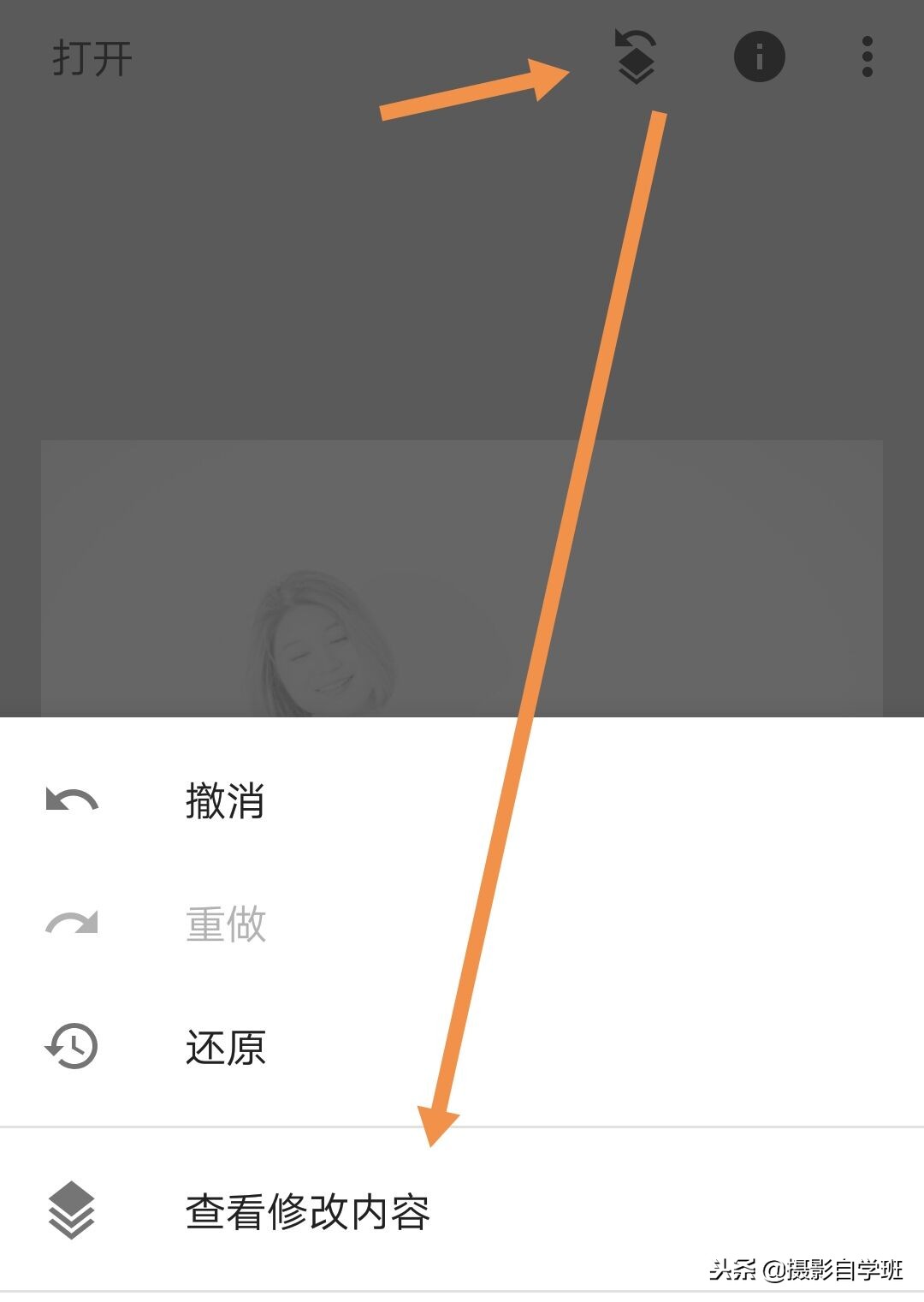Open the three-dot overflow menu
The height and width of the screenshot is (1302, 924).
867,57
